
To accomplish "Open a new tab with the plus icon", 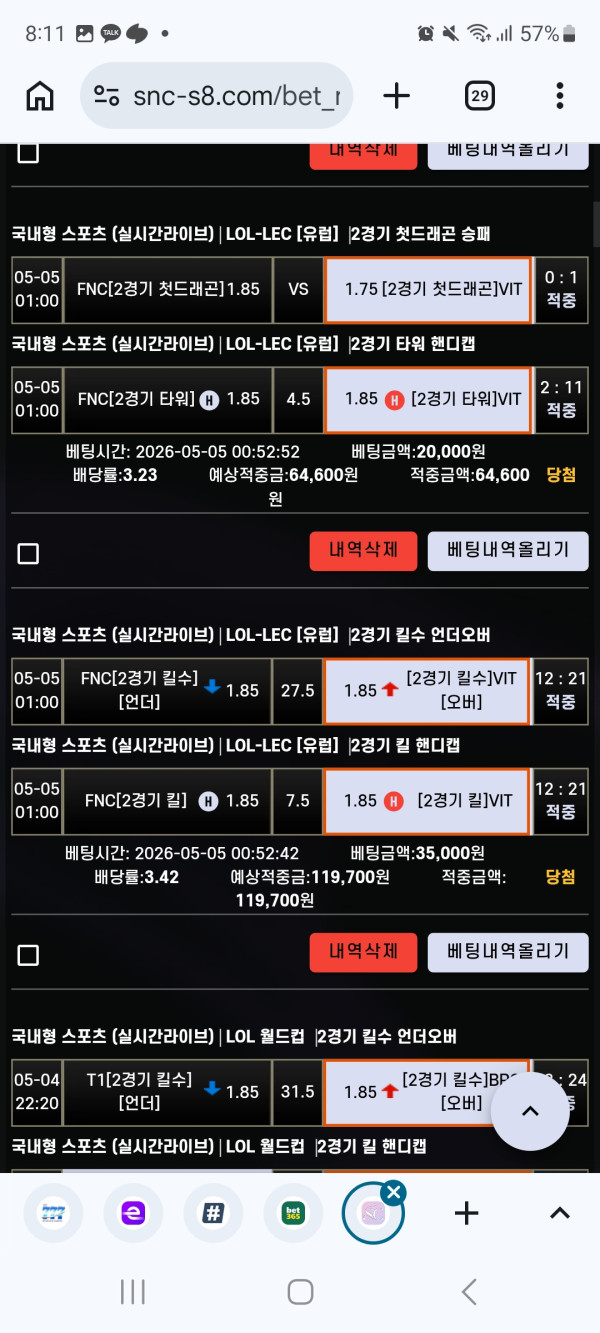I will [x=397, y=96].
